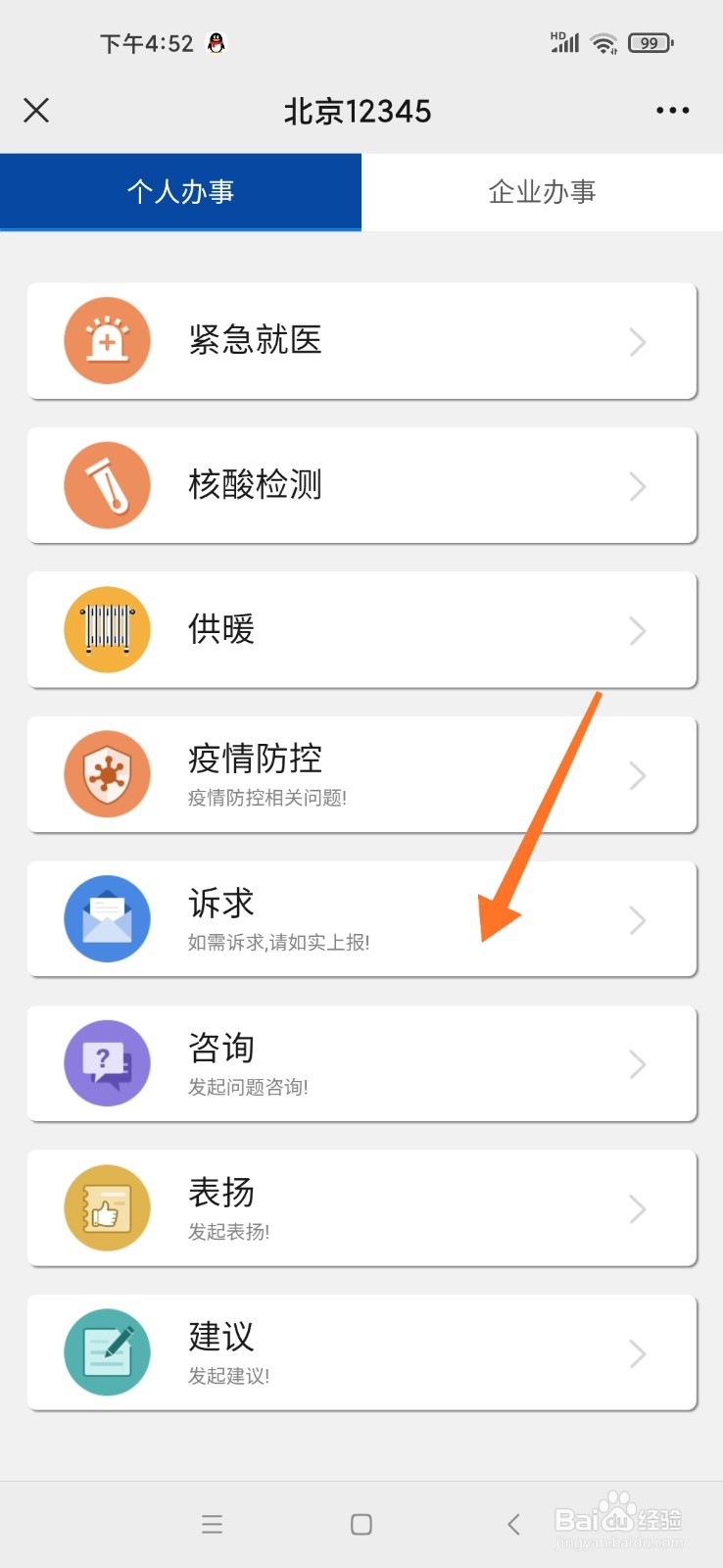The image size is (723, 1568).
Task: Tap the Wi-Fi status icon
Action: (x=602, y=42)
